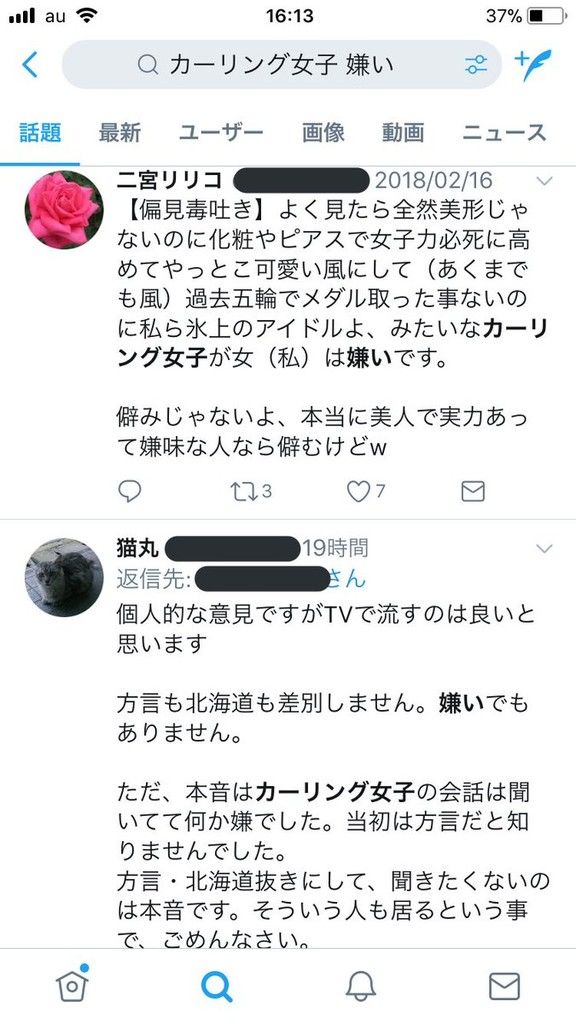
Task: Reply to 二宮リリコ's tweet
Action: coord(129,491)
